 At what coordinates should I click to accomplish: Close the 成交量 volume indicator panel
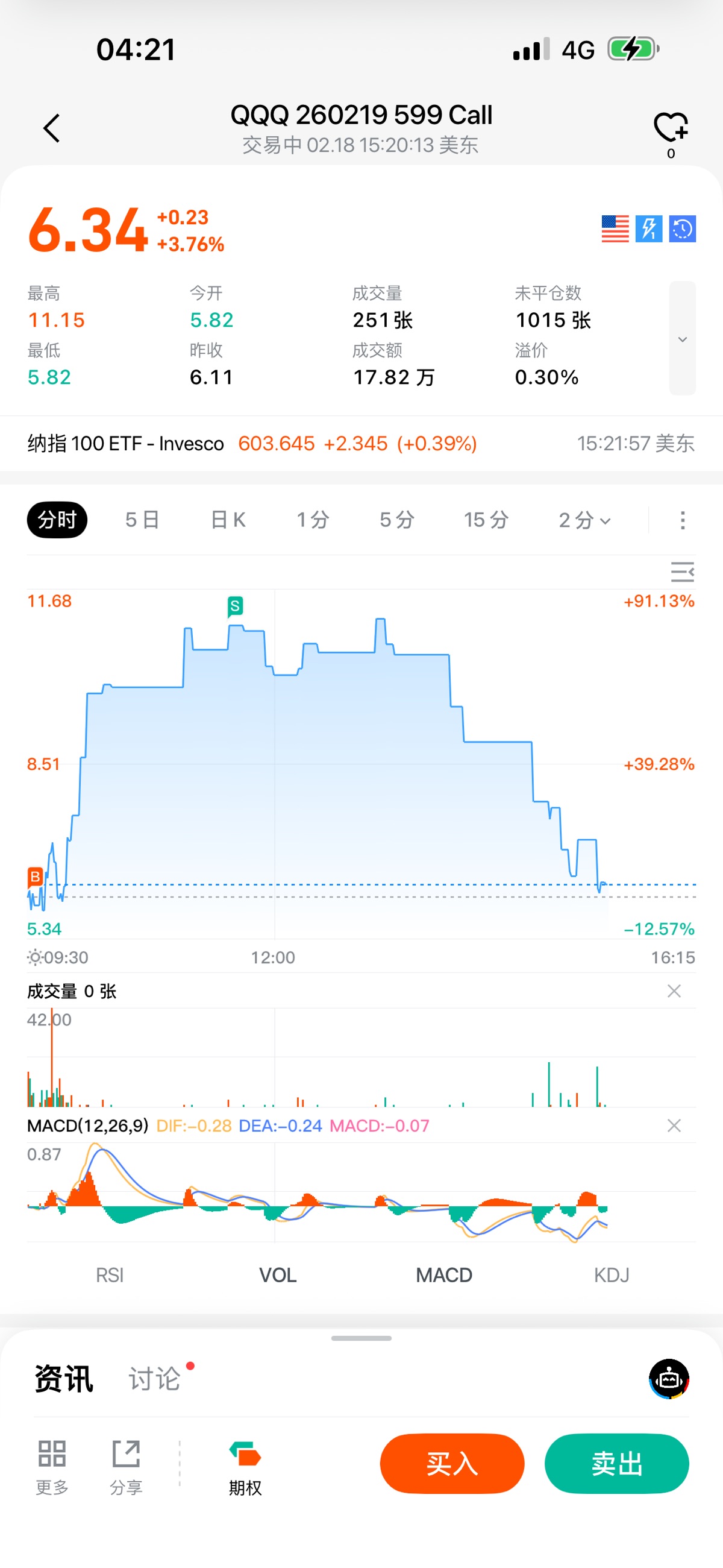[674, 992]
